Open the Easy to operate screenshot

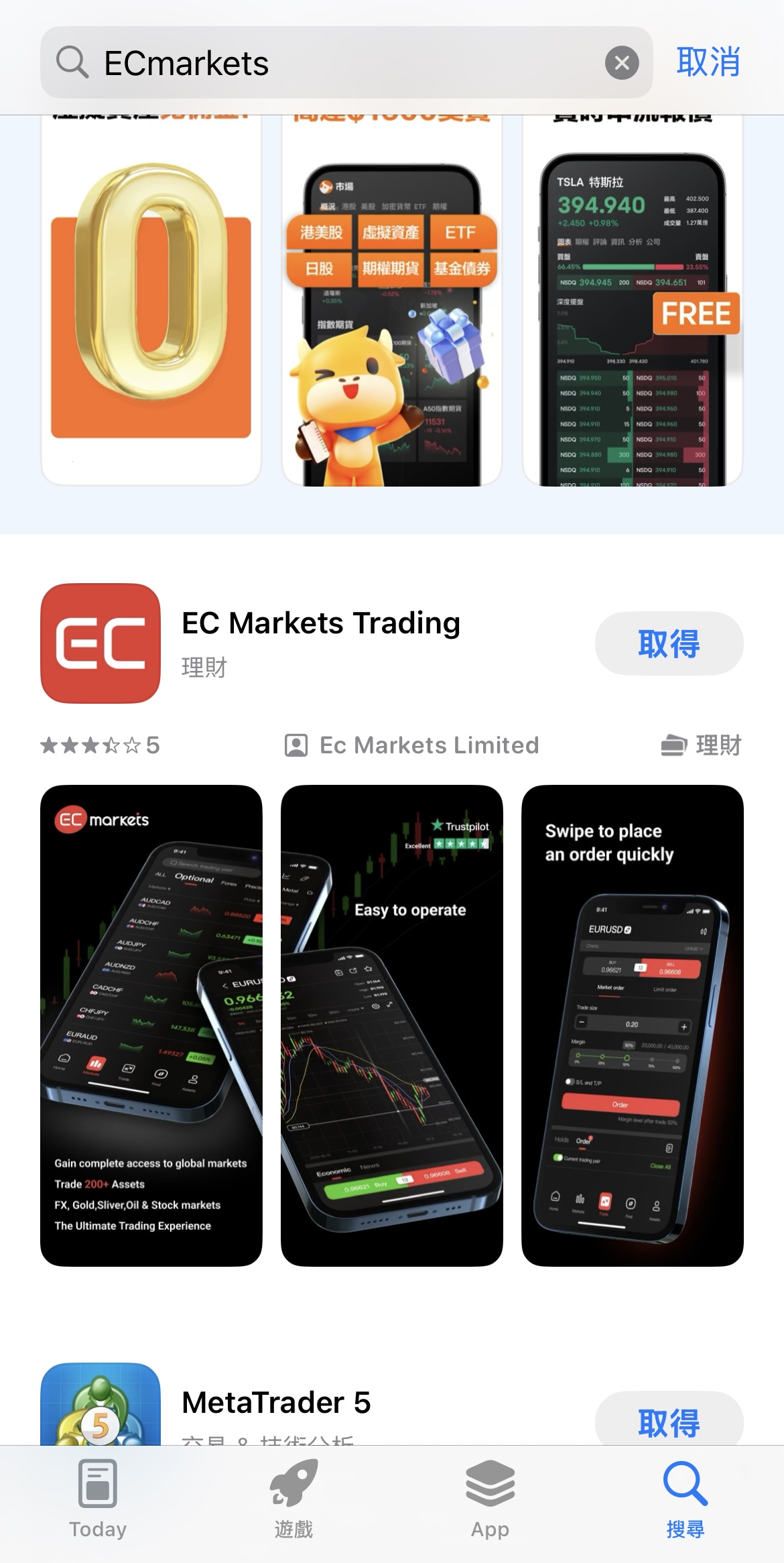tap(392, 1025)
